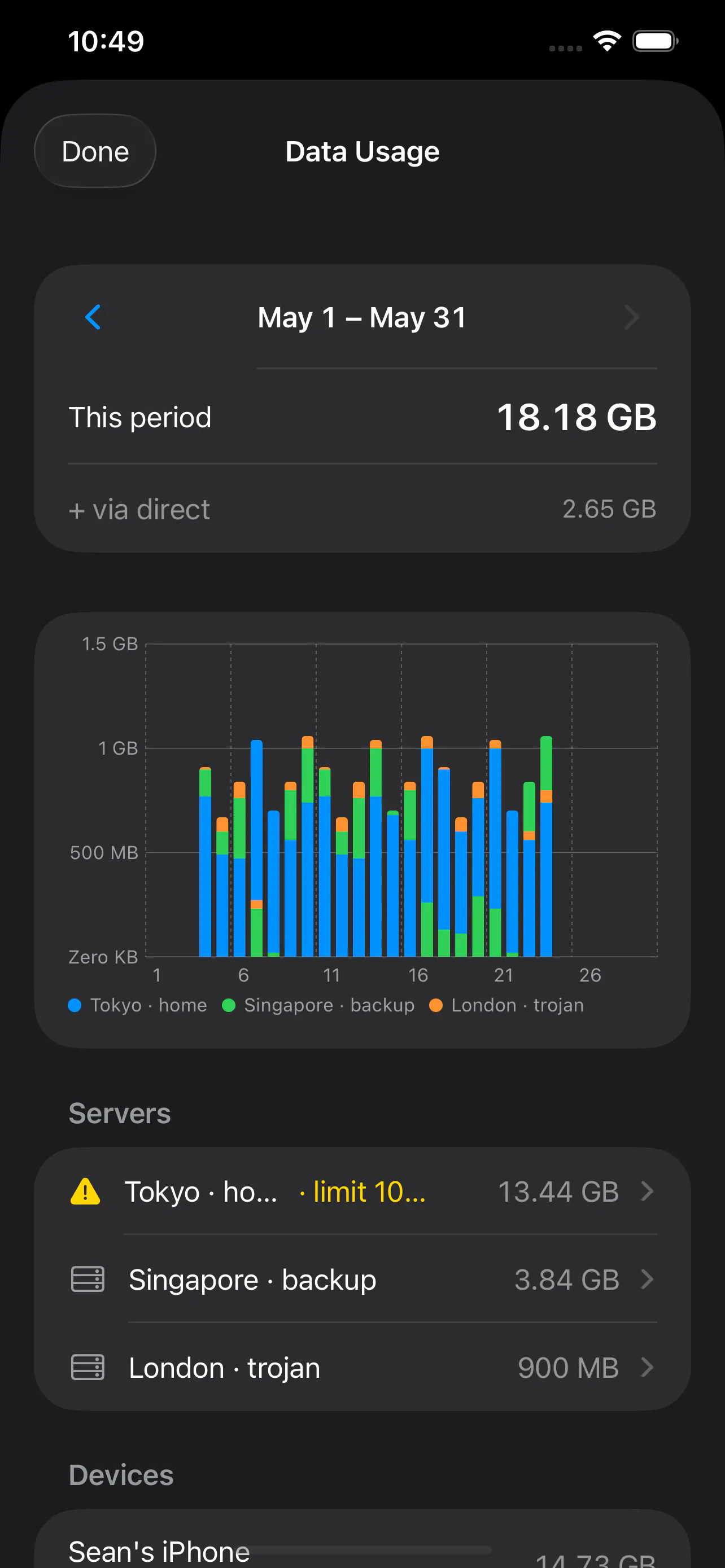The height and width of the screenshot is (1568, 725).
Task: Open London trojan server usage
Action: 362,1367
